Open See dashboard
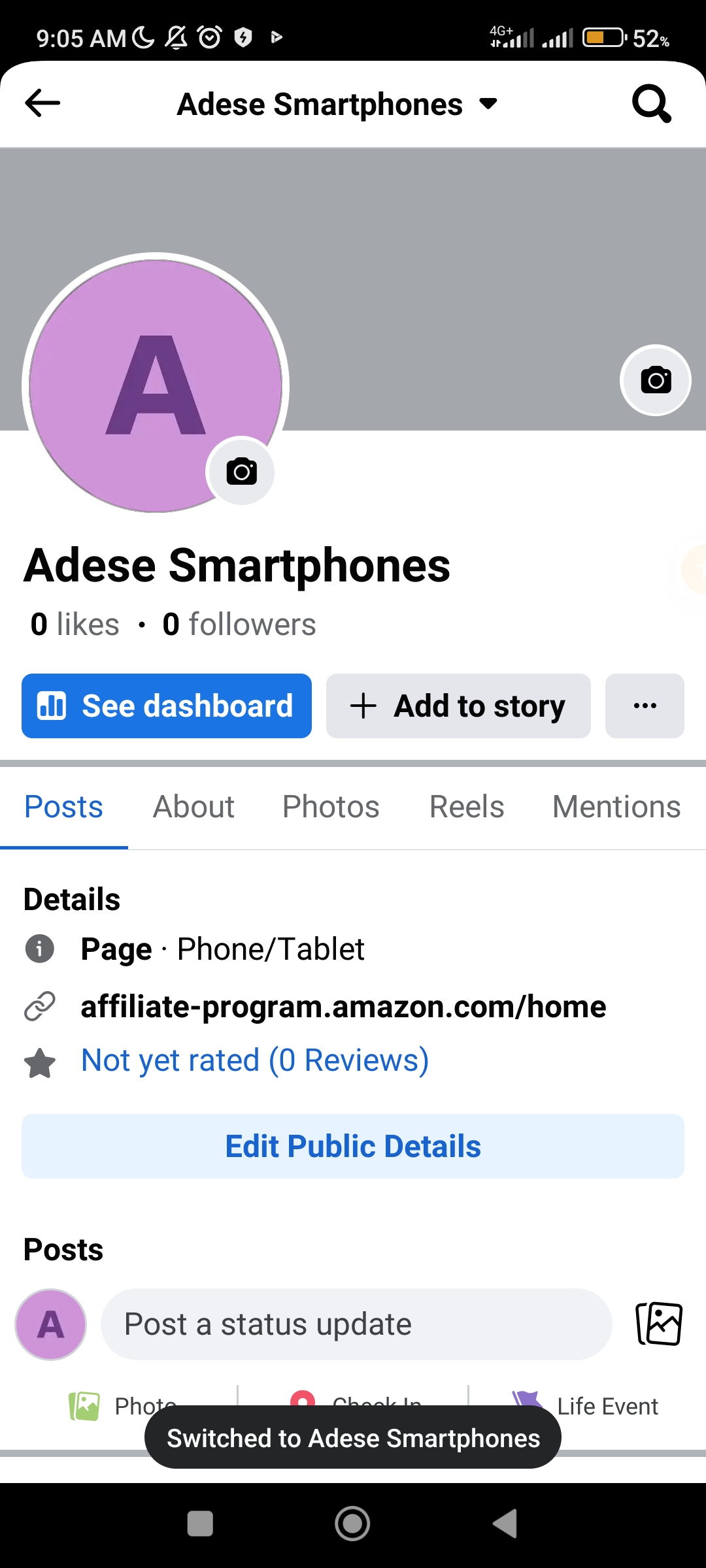The width and height of the screenshot is (706, 1568). point(167,706)
